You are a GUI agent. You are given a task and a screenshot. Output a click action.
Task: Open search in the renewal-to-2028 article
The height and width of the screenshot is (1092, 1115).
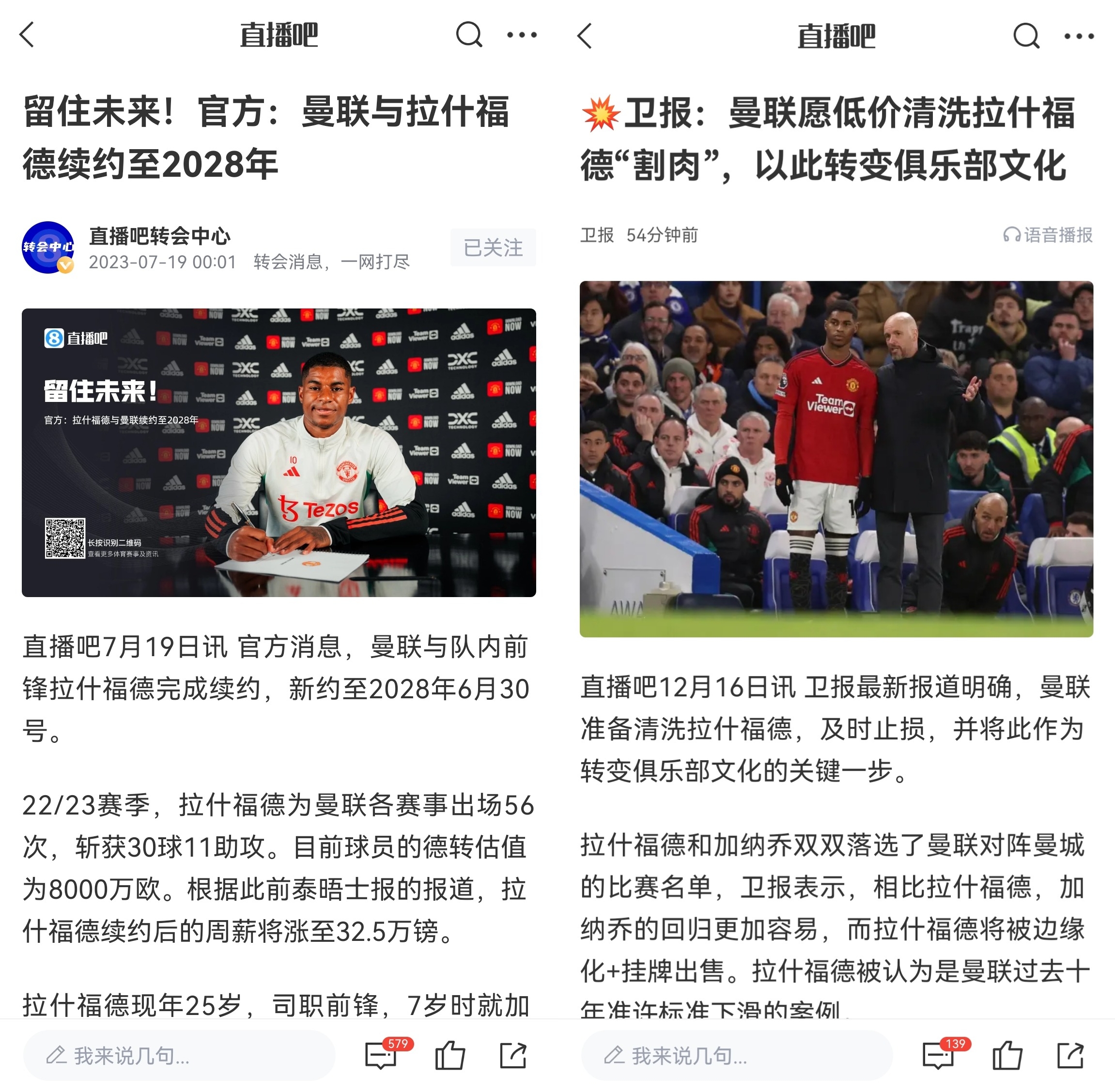point(468,35)
